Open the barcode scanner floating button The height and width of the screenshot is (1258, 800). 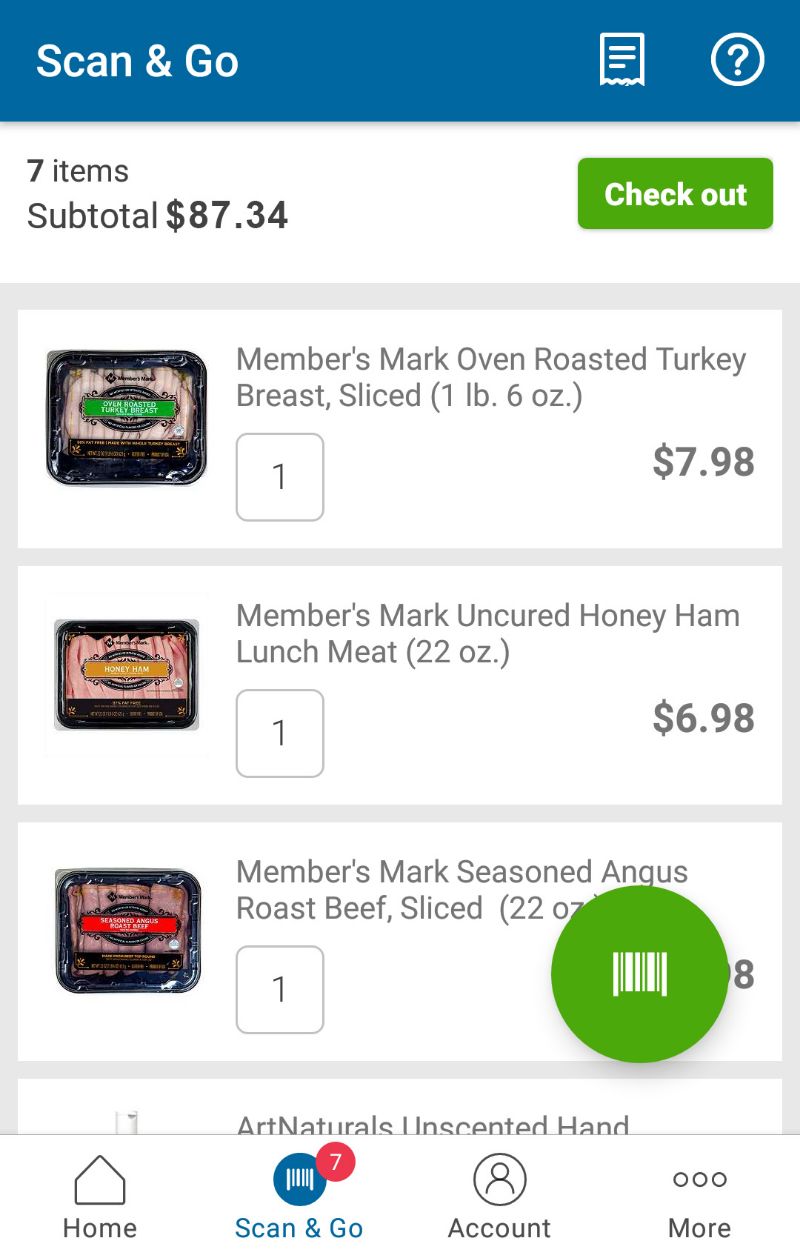(x=639, y=973)
